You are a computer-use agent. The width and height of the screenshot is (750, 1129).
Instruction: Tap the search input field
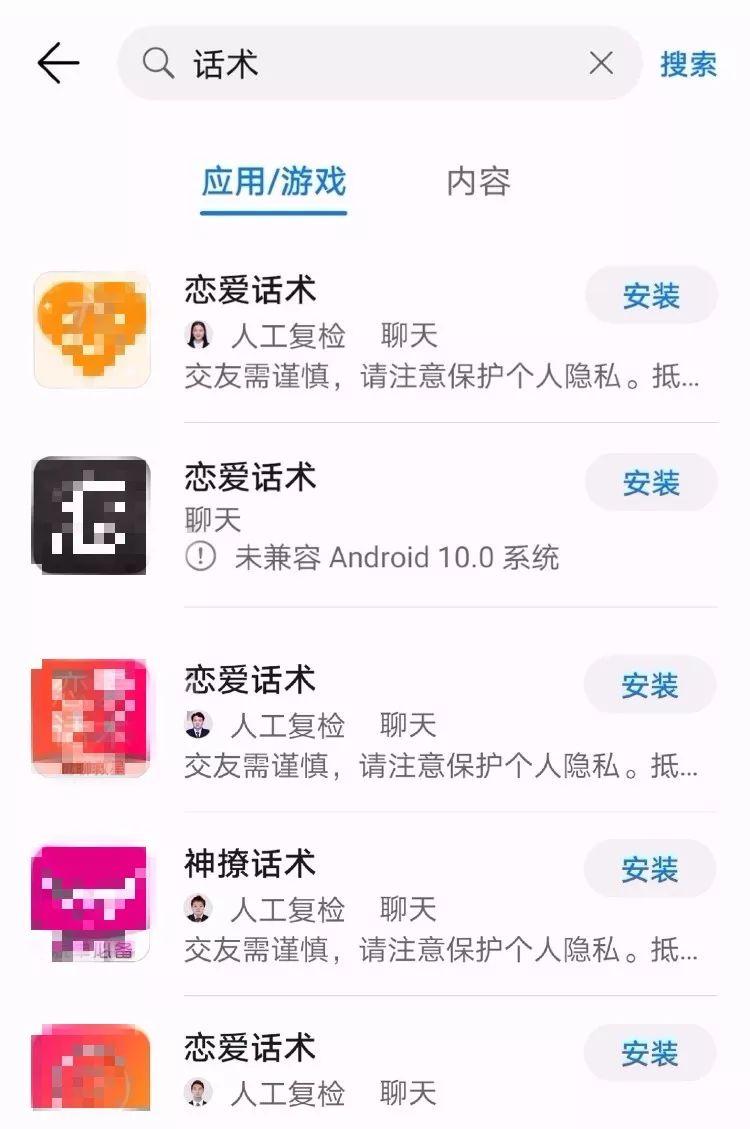coord(350,63)
